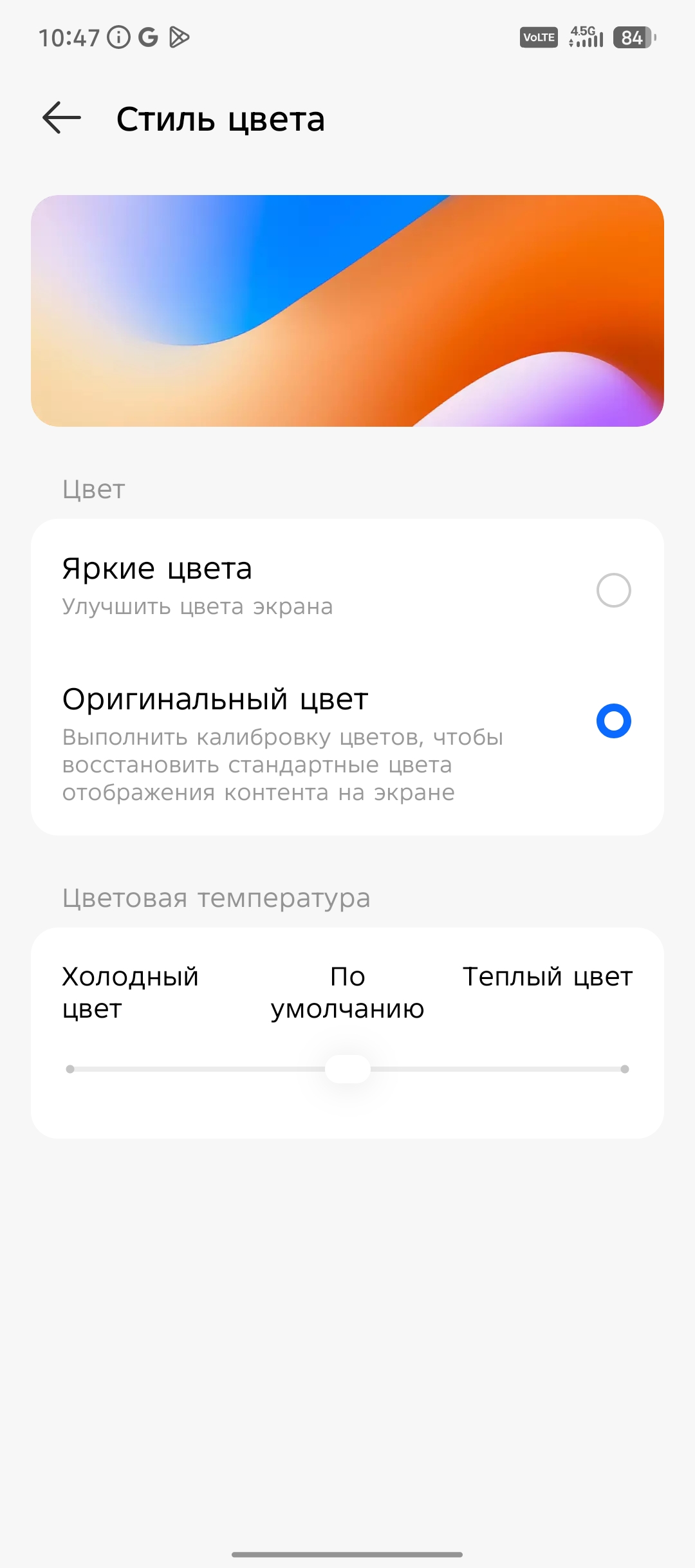
Task: Set color temperature to Холодный цвет end
Action: pyautogui.click(x=71, y=1069)
